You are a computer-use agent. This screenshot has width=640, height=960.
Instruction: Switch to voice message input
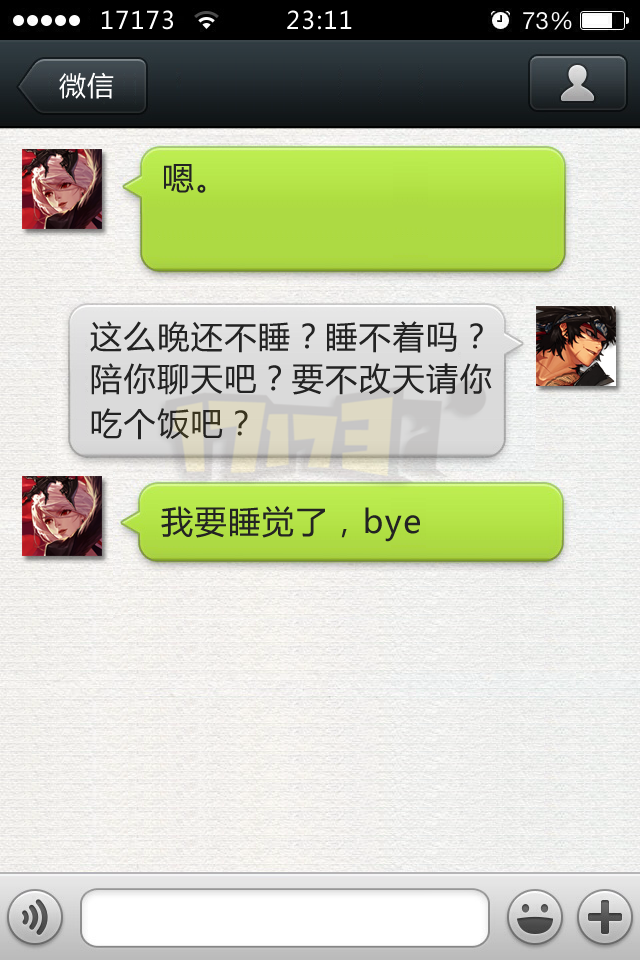tap(35, 916)
